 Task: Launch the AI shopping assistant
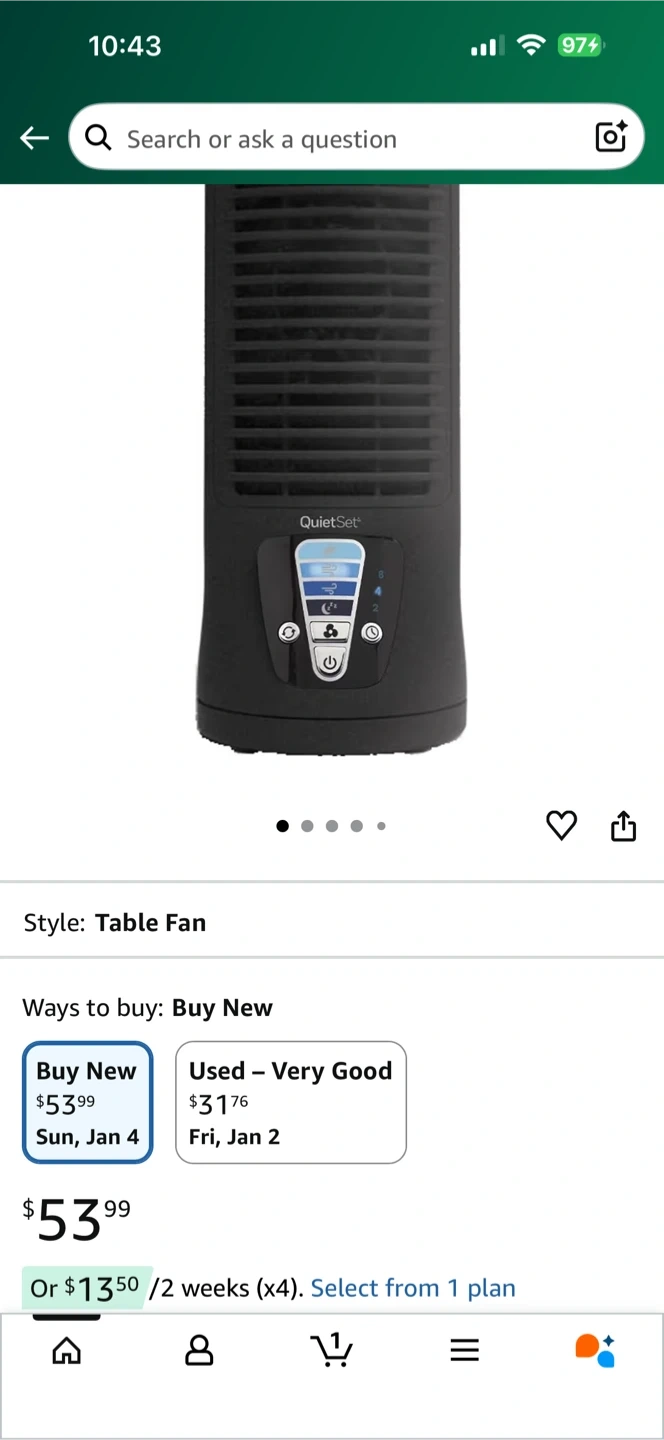595,1350
